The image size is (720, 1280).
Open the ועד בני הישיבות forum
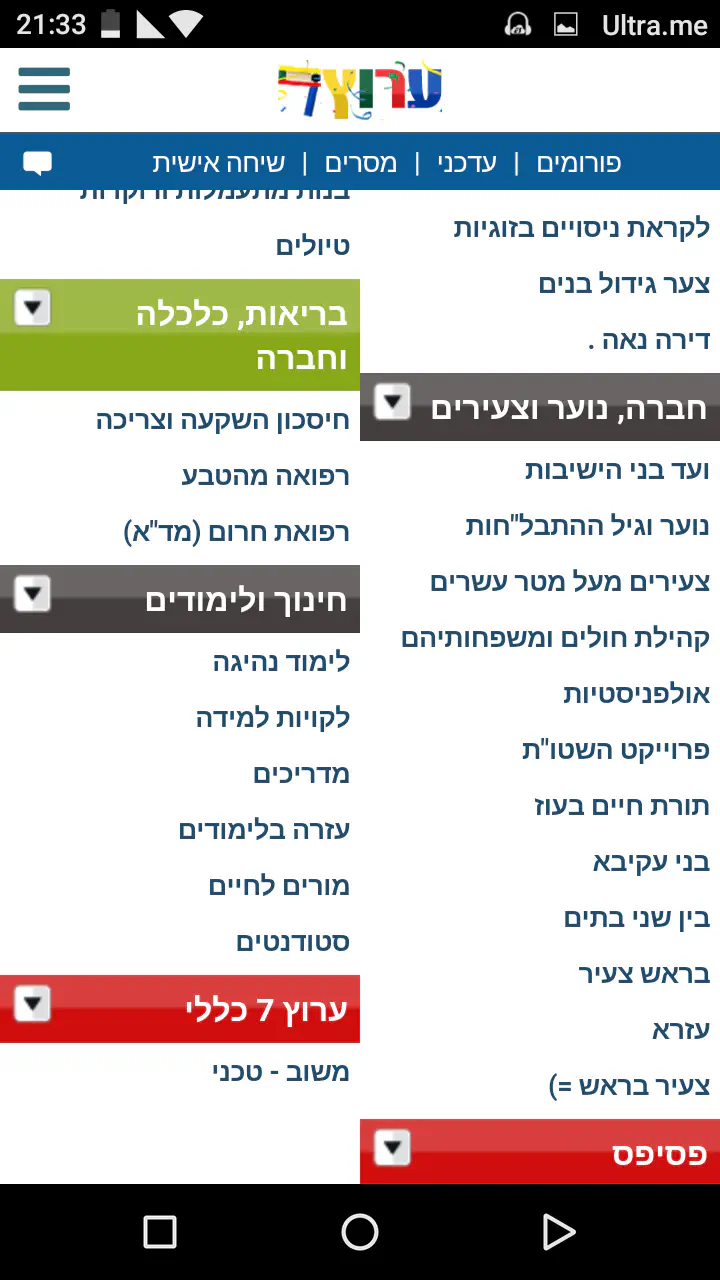point(617,470)
